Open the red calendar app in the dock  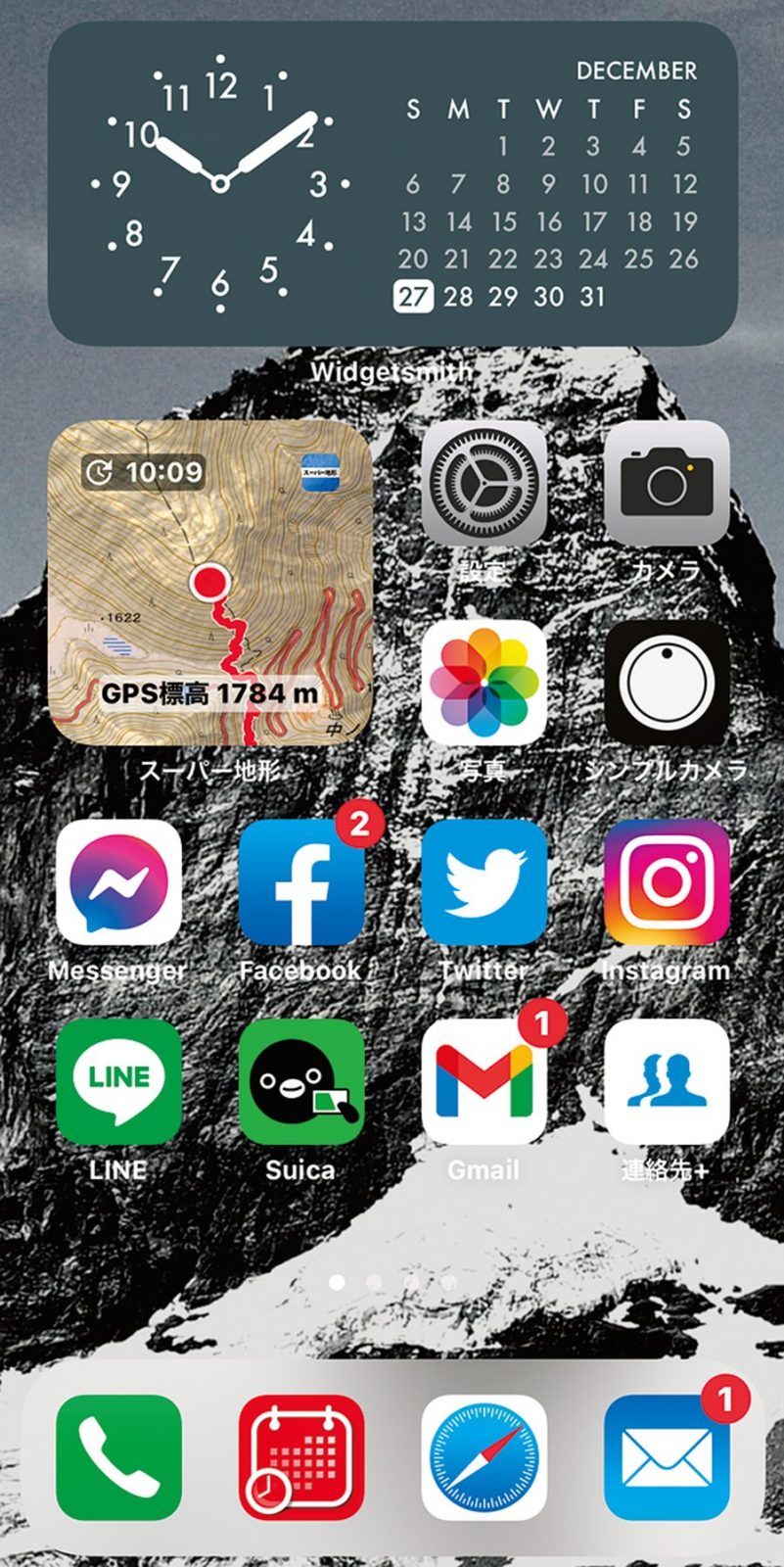(x=300, y=1456)
